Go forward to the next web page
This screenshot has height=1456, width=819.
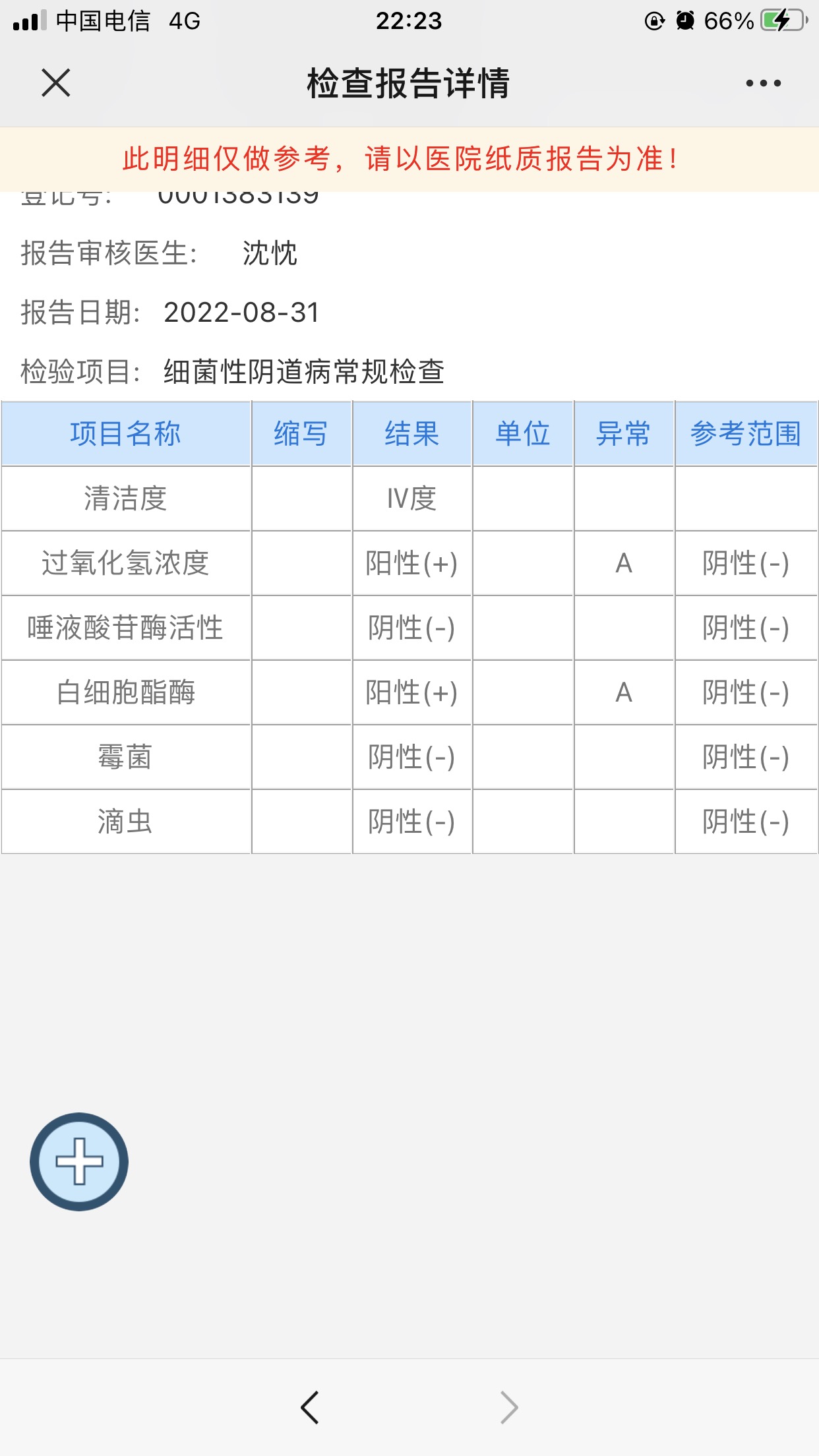coord(509,1407)
